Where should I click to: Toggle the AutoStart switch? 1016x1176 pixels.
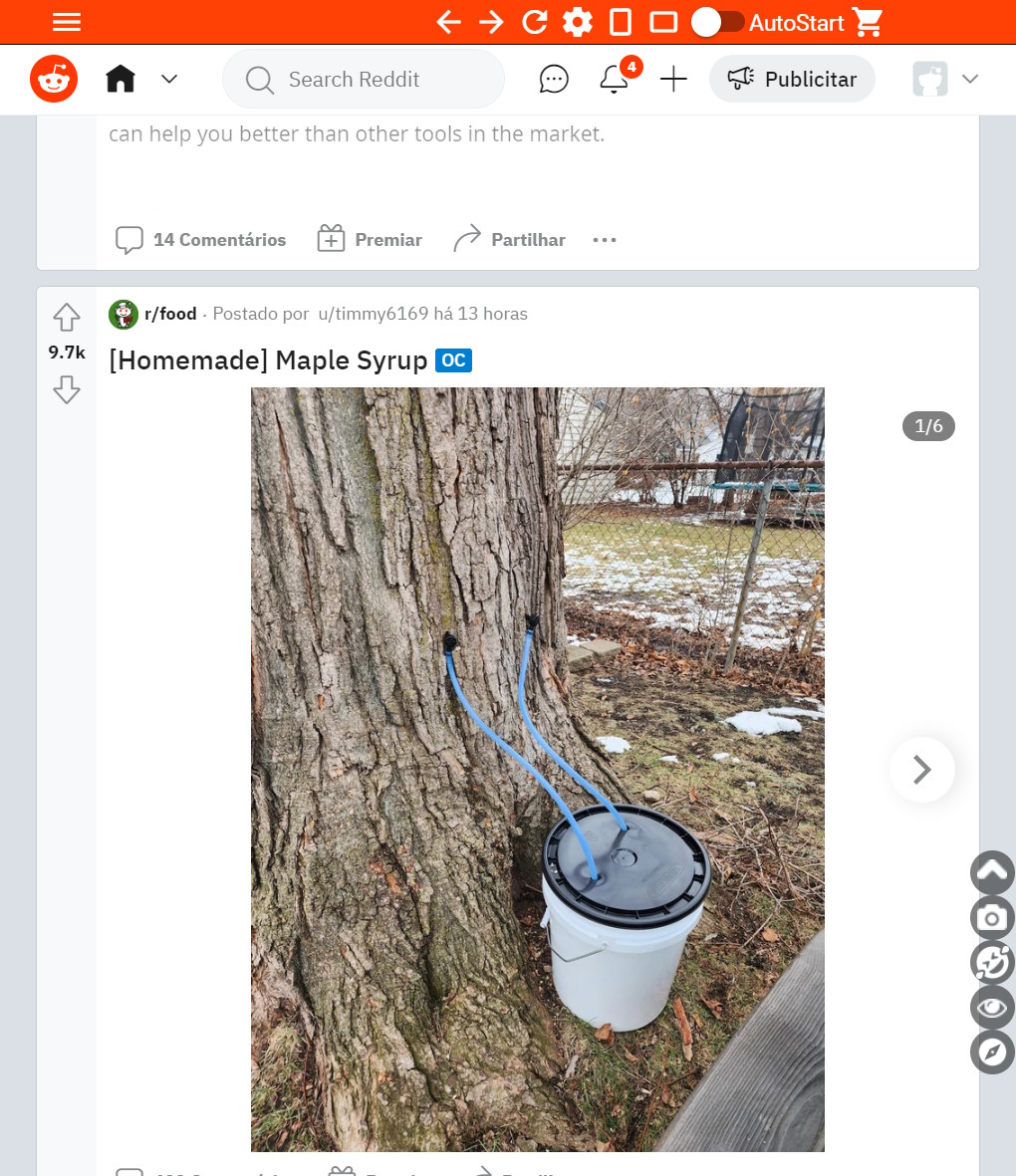click(x=717, y=22)
